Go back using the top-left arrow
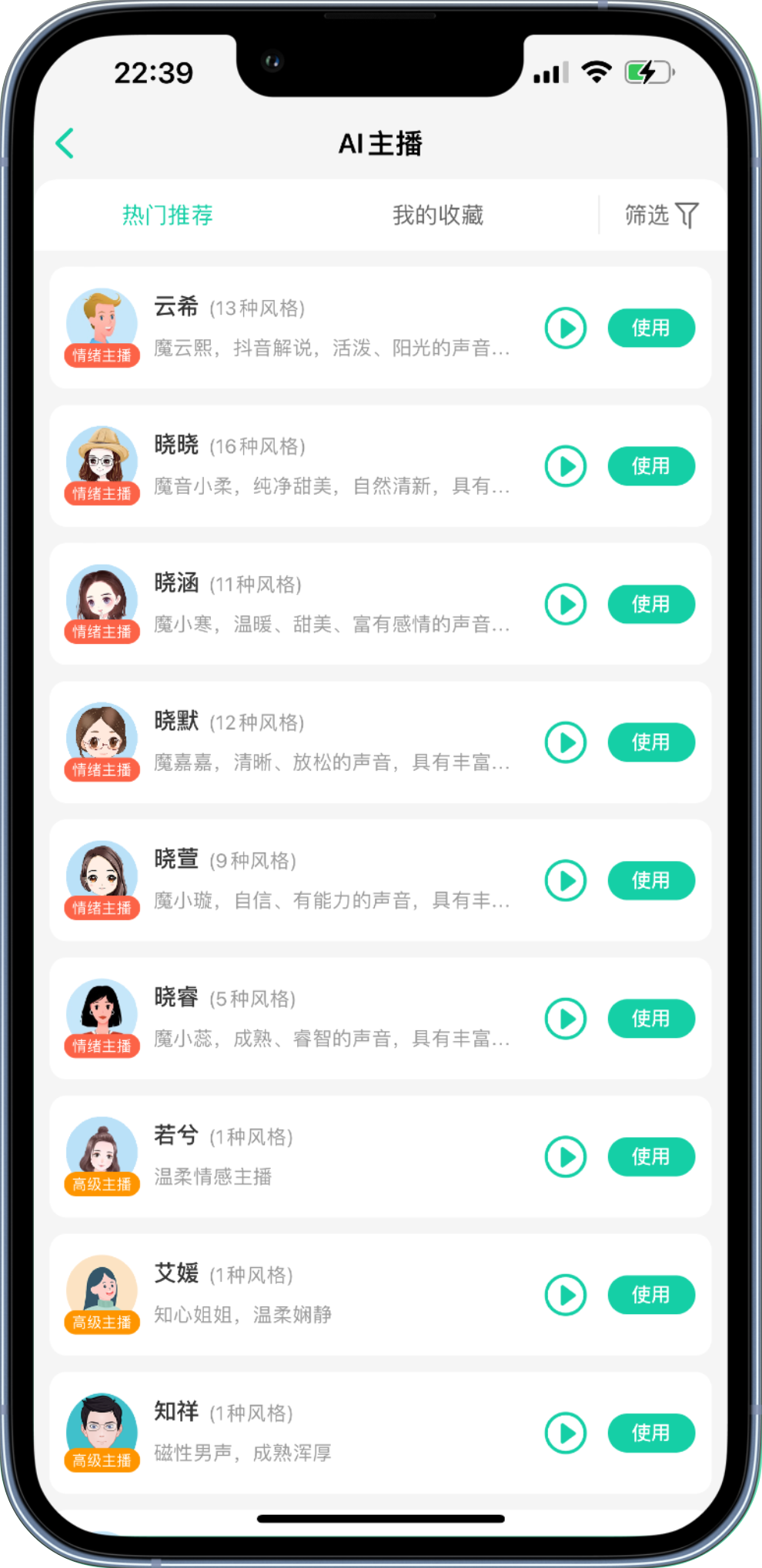The width and height of the screenshot is (762, 1568). point(65,143)
